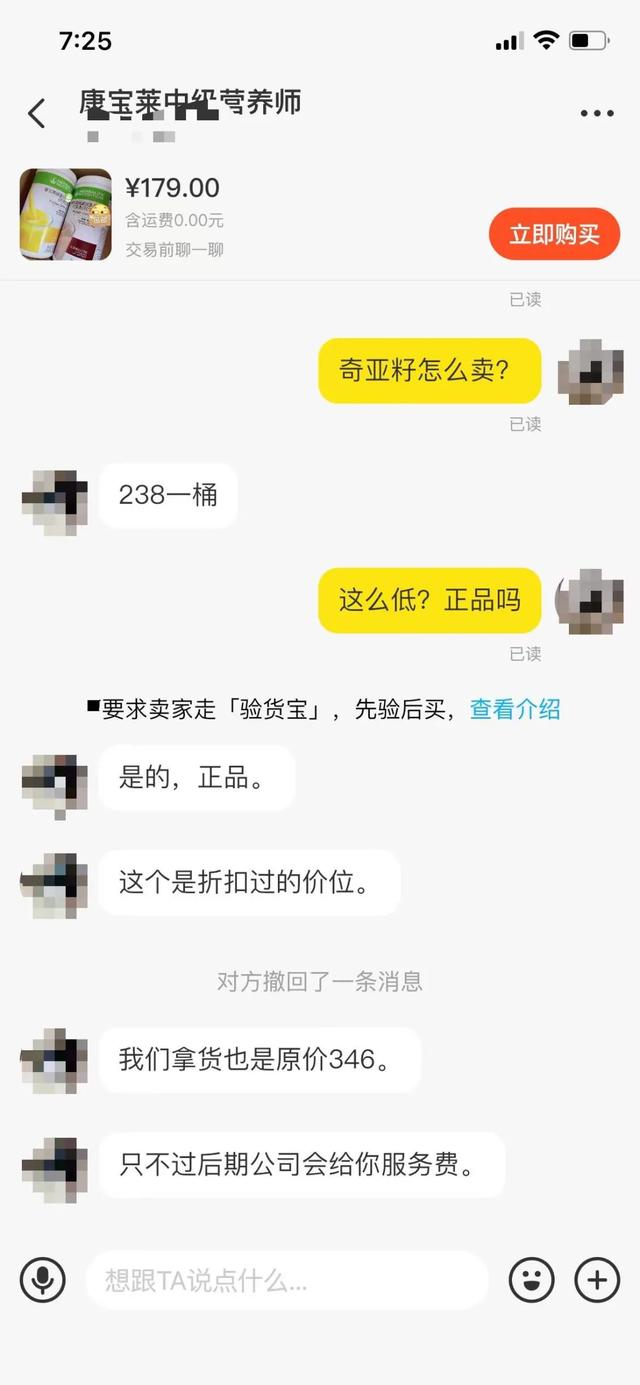Focus the 想跟TA说点什么 message field
Image resolution: width=640 pixels, height=1385 pixels.
click(x=287, y=1280)
